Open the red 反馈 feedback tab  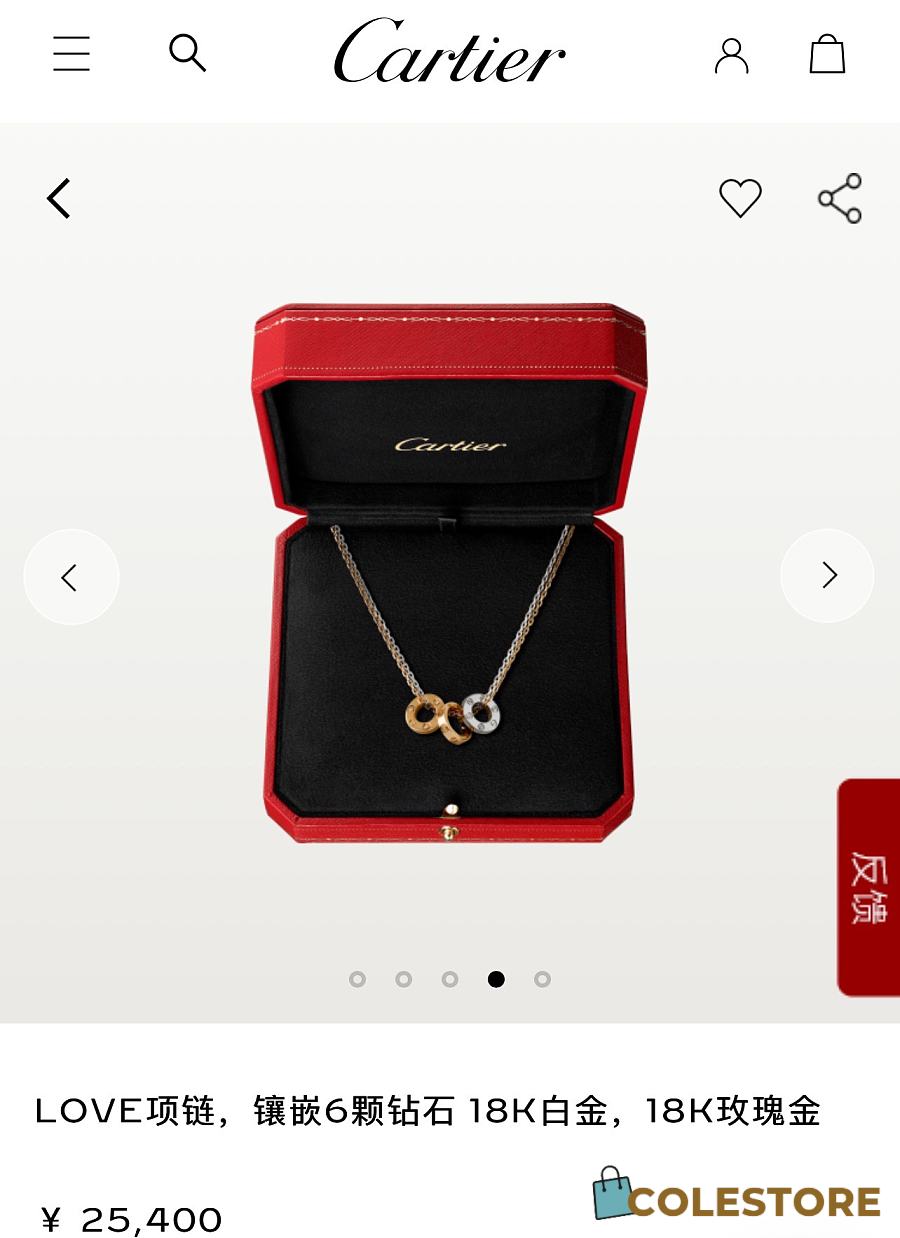[867, 887]
